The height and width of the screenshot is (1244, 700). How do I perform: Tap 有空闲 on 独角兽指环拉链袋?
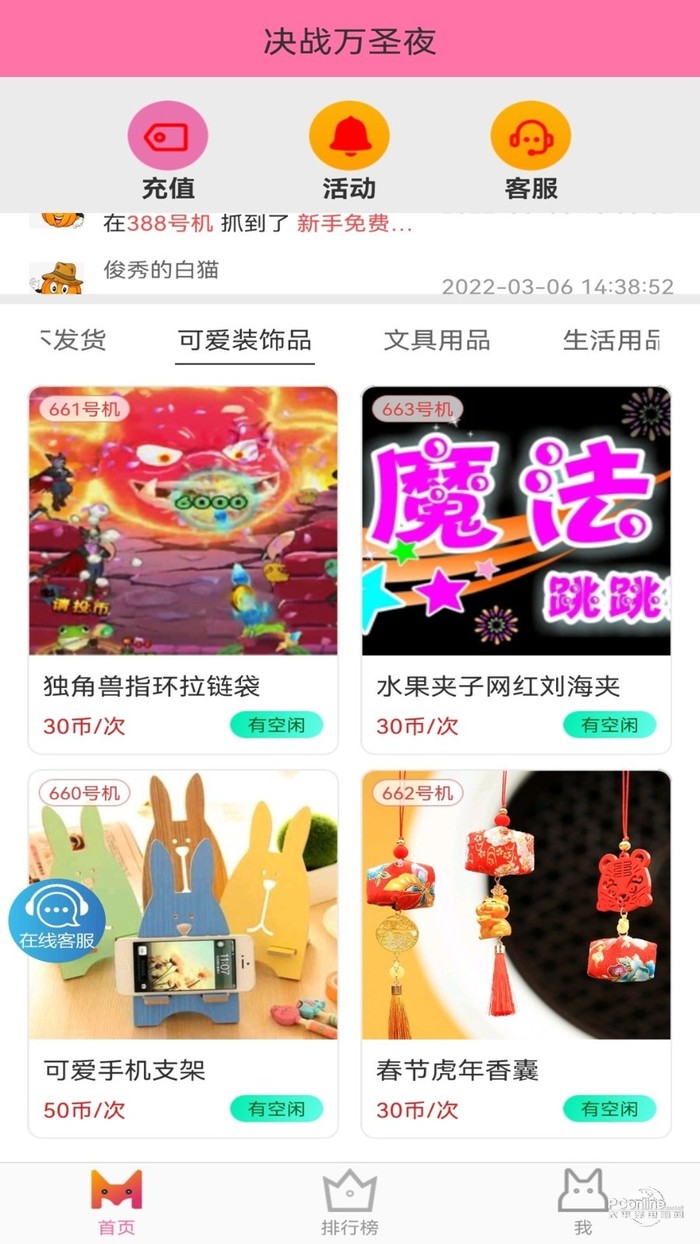pos(277,725)
